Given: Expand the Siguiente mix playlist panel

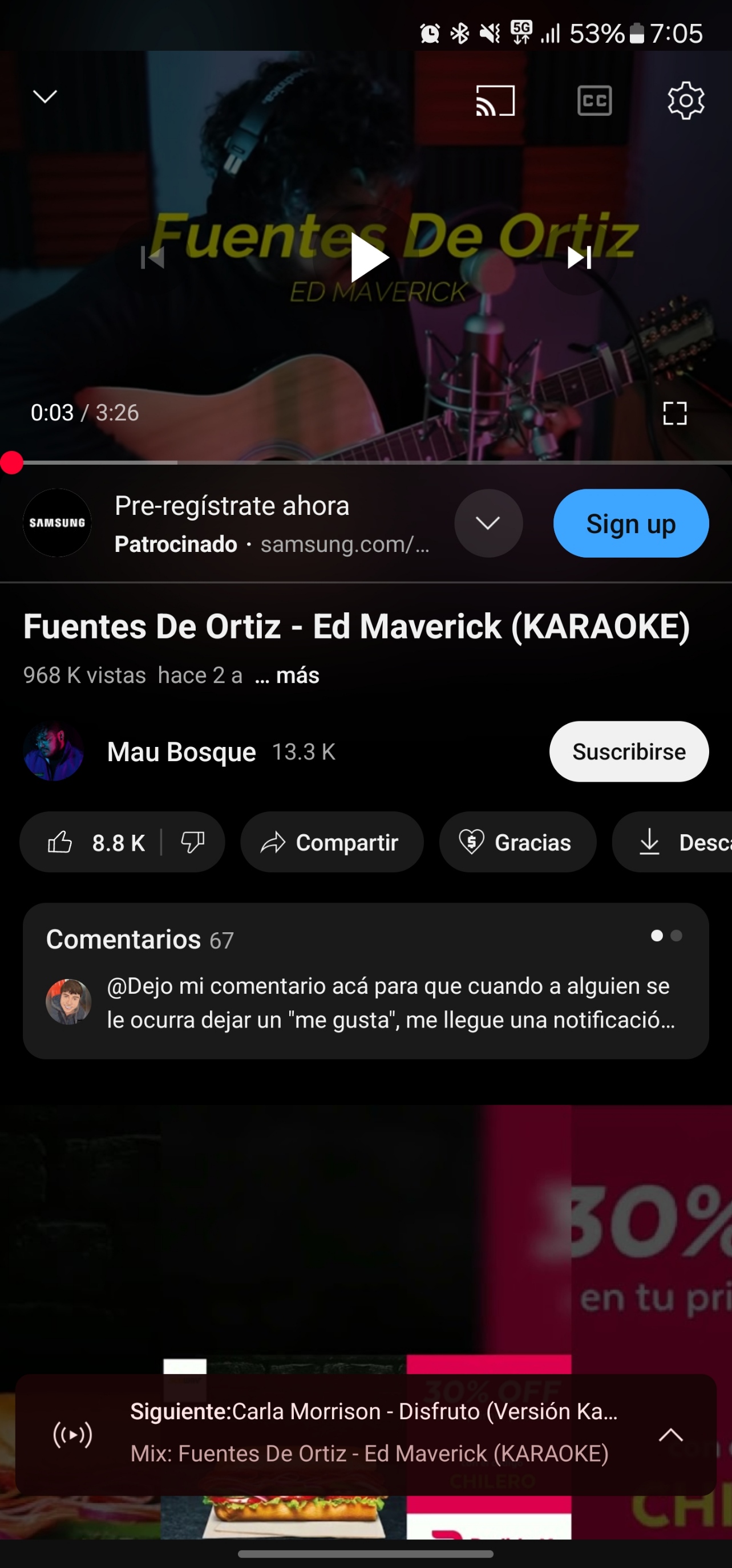Looking at the screenshot, I should coord(670,1435).
